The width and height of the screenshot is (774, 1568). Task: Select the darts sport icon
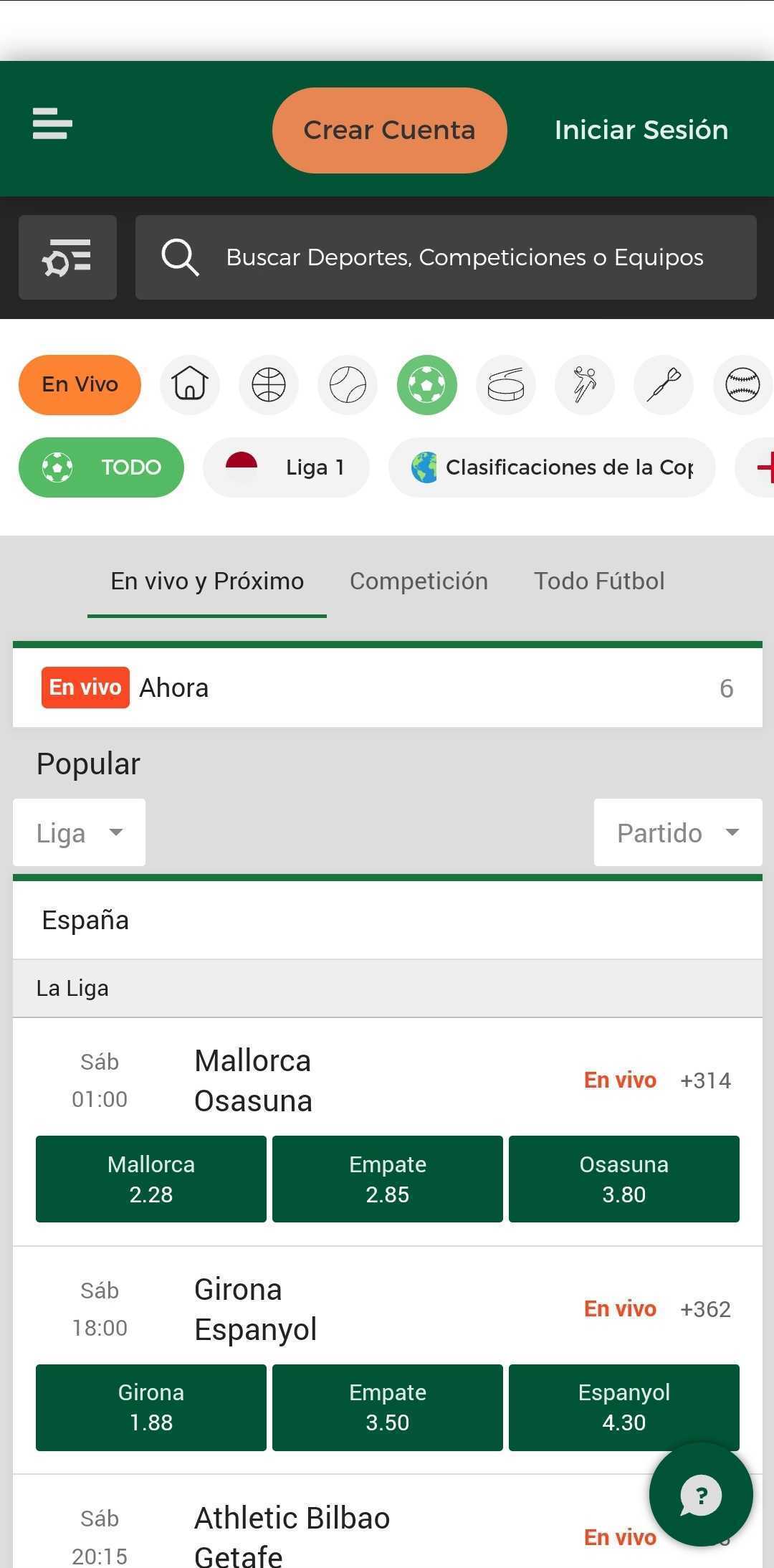pos(664,385)
